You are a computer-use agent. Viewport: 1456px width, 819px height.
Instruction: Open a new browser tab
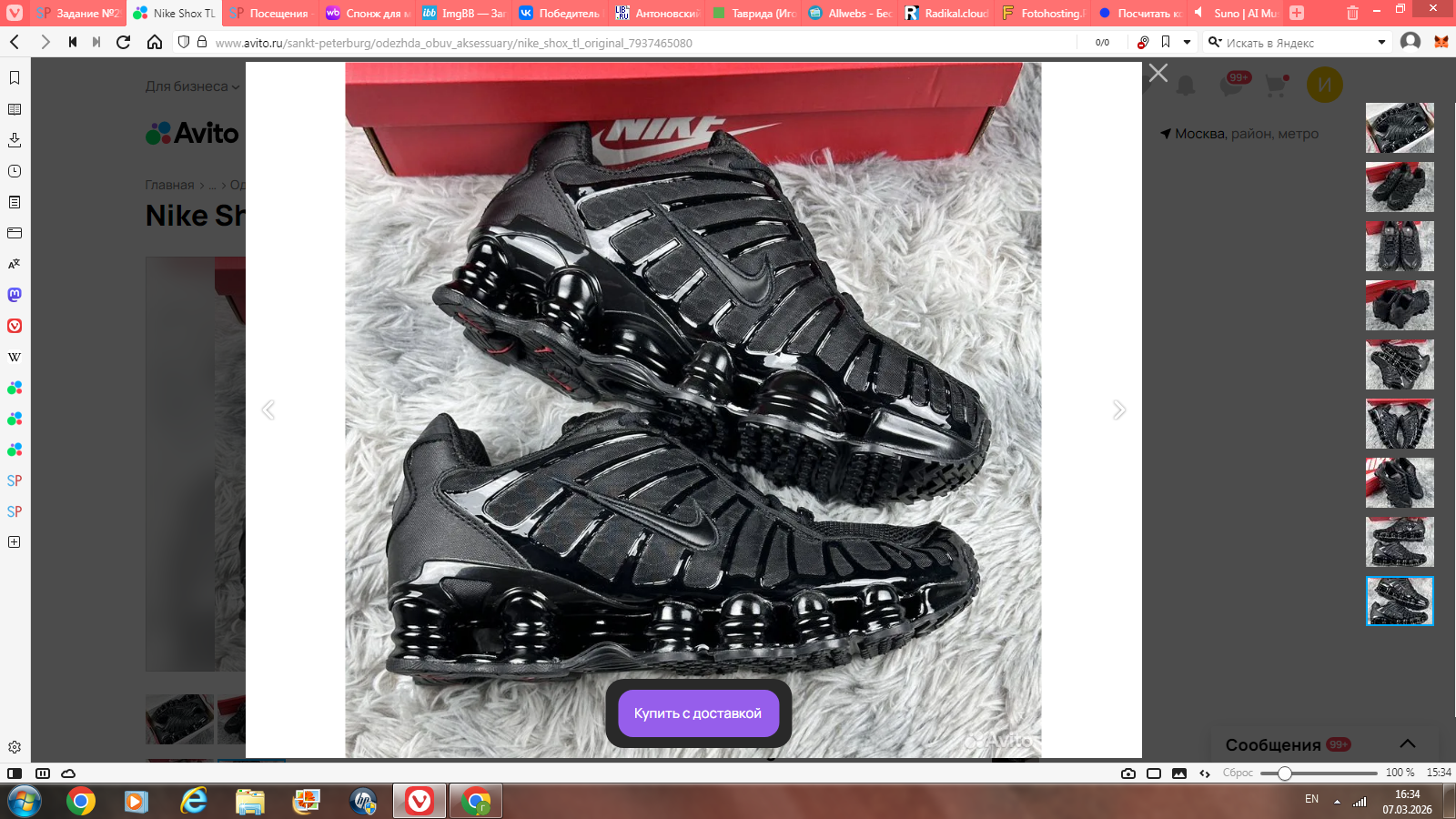(x=1297, y=13)
